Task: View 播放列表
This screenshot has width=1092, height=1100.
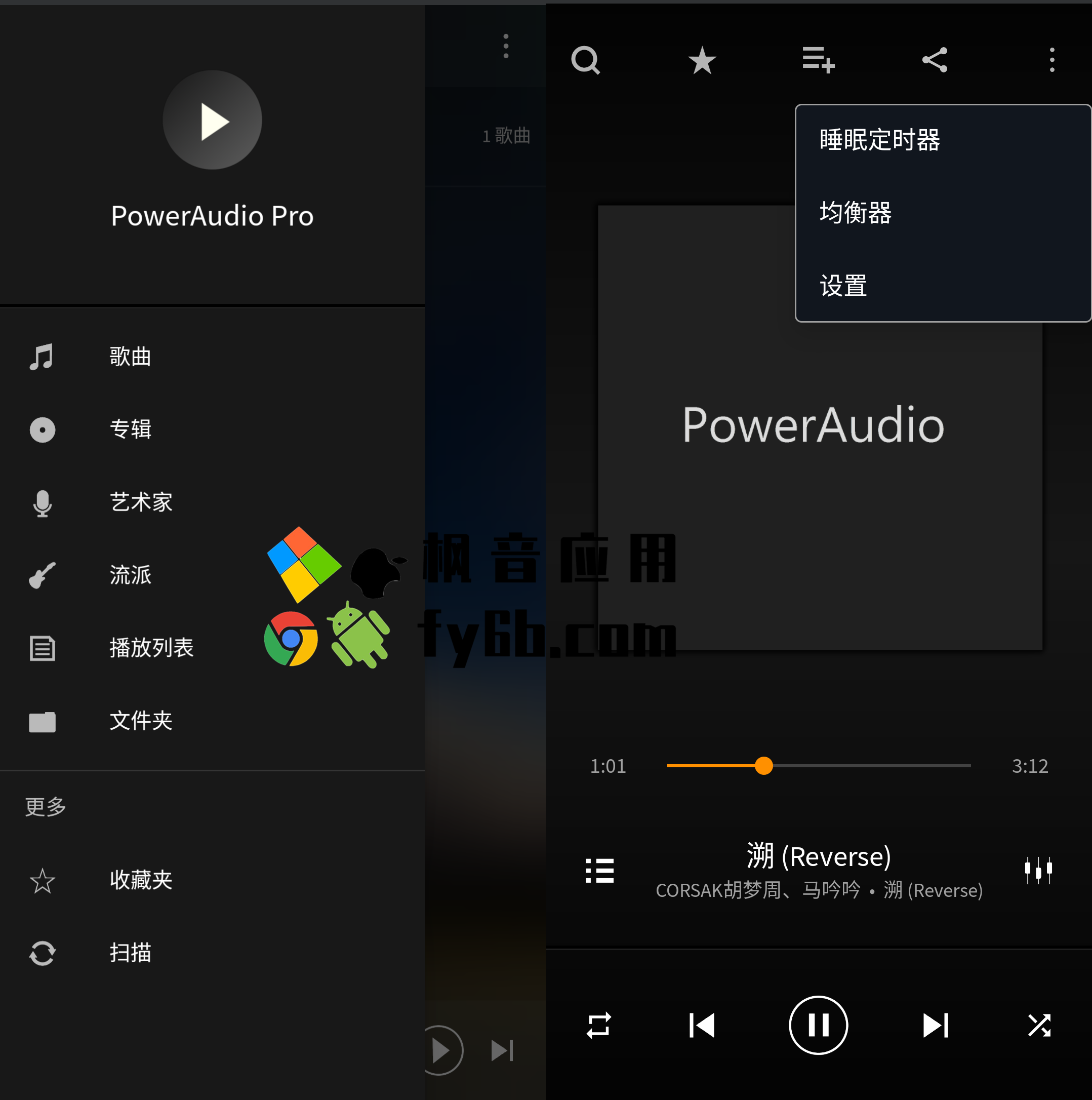Action: coord(151,648)
